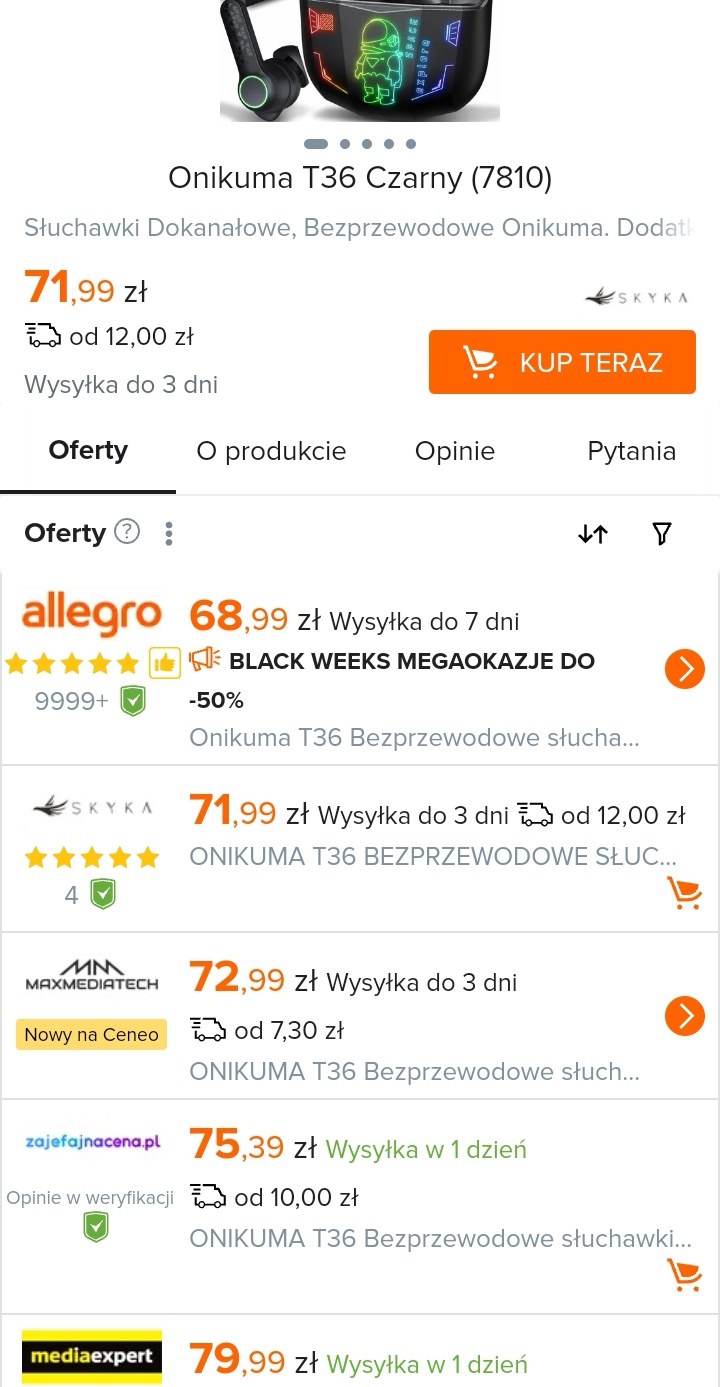The width and height of the screenshot is (720, 1387).
Task: Go to the Pytania tab
Action: (x=631, y=451)
